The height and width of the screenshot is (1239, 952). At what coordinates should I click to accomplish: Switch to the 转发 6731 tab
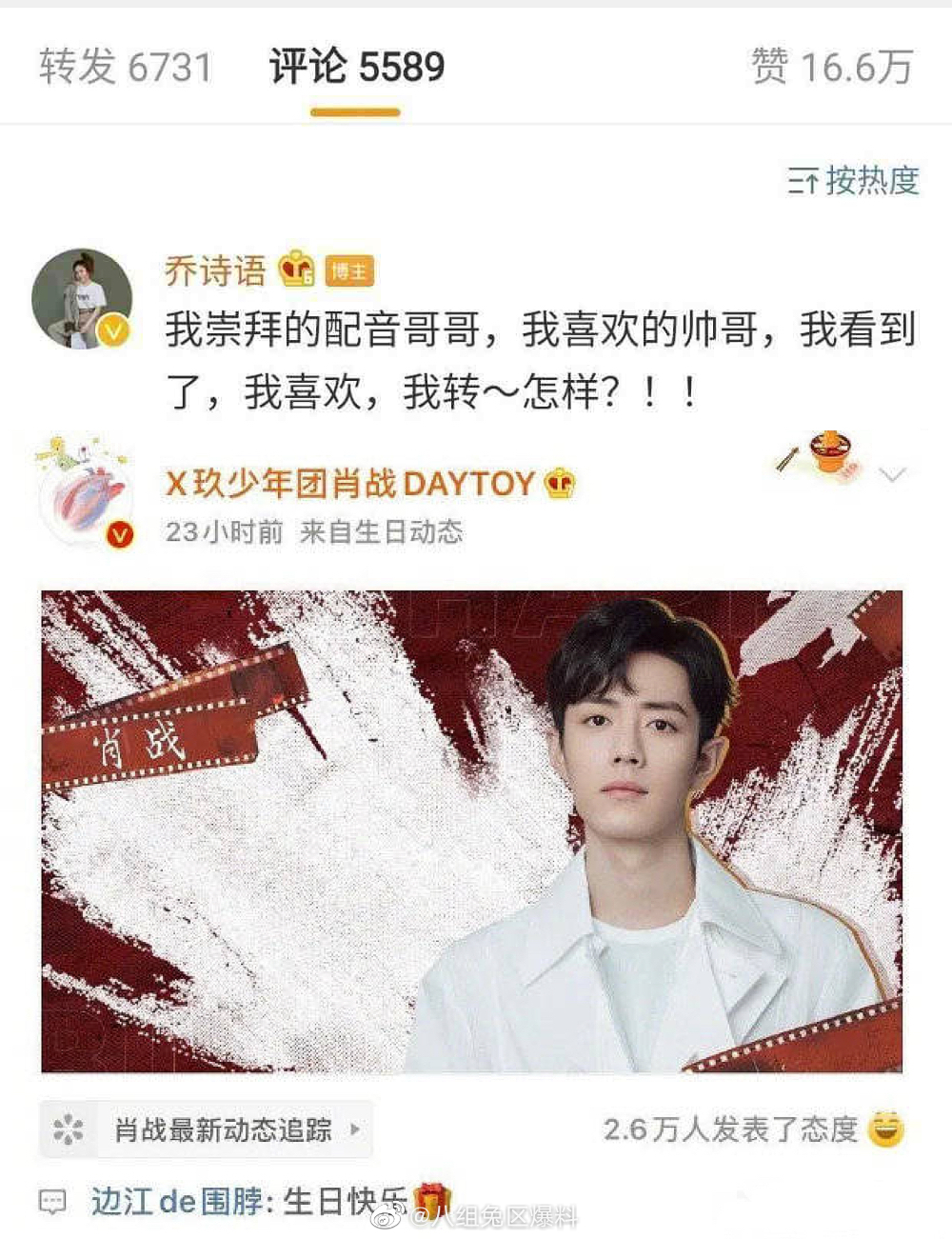coord(125,67)
